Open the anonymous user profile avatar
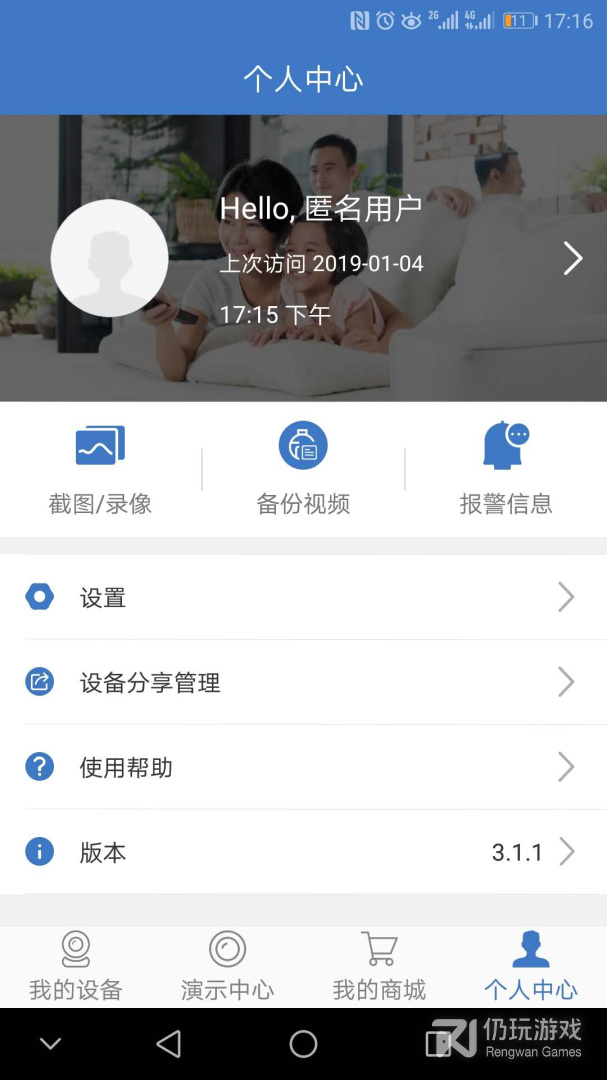 [x=109, y=258]
